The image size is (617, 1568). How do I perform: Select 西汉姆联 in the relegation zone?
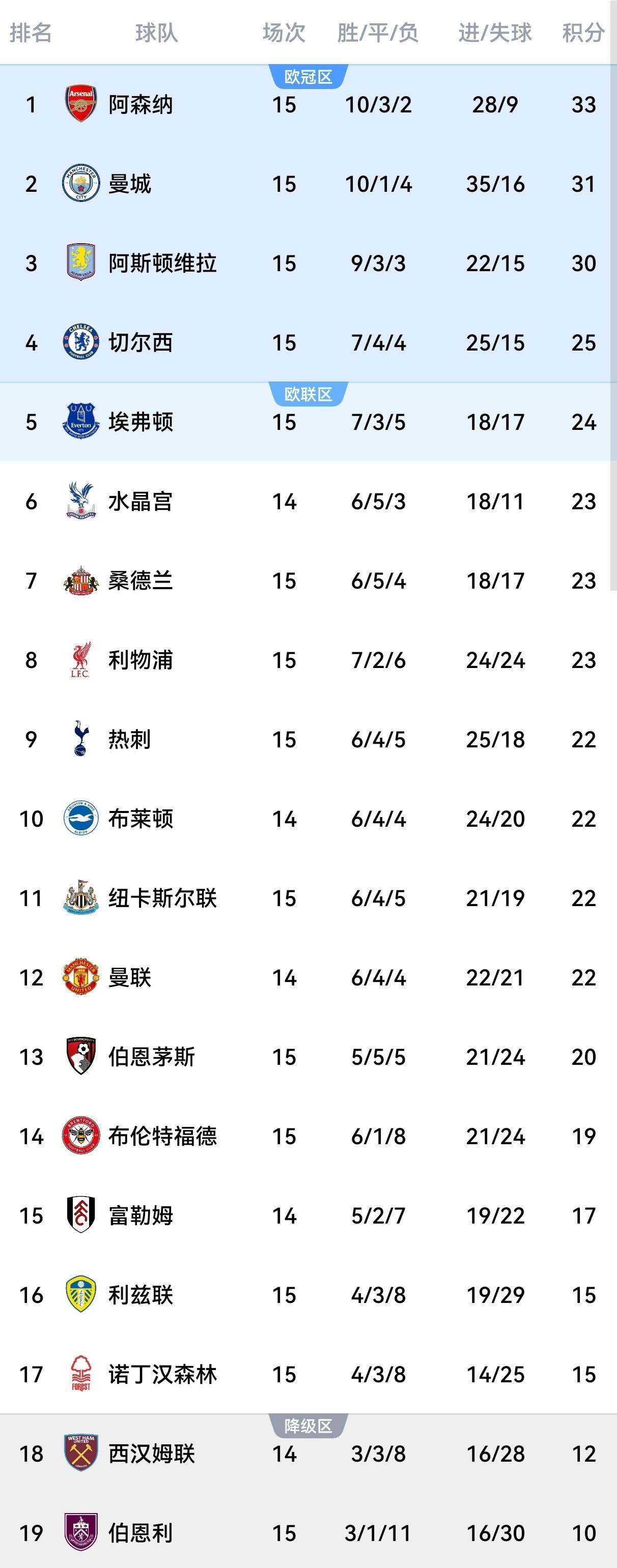152,1454
